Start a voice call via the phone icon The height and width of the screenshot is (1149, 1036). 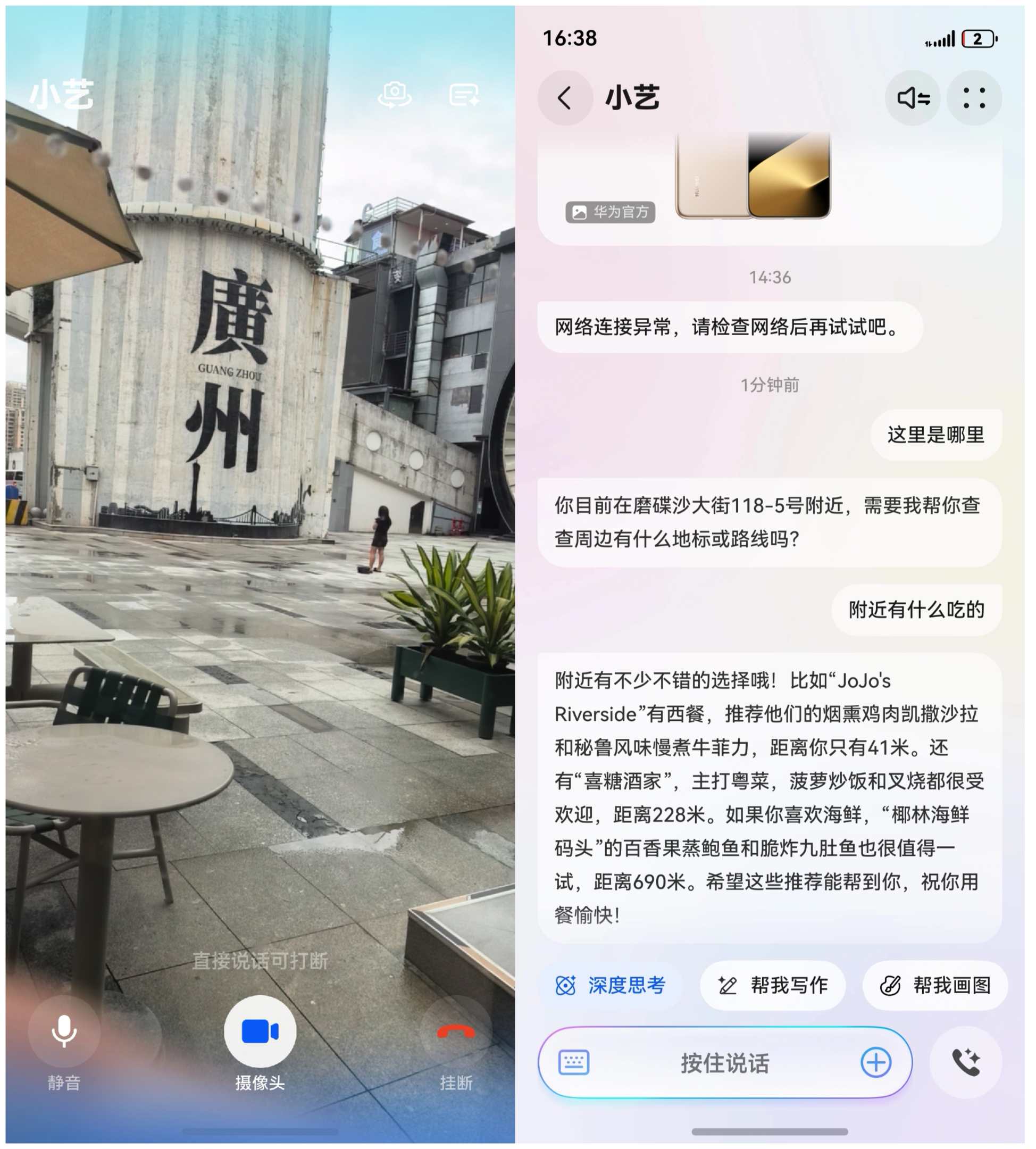click(x=965, y=1062)
